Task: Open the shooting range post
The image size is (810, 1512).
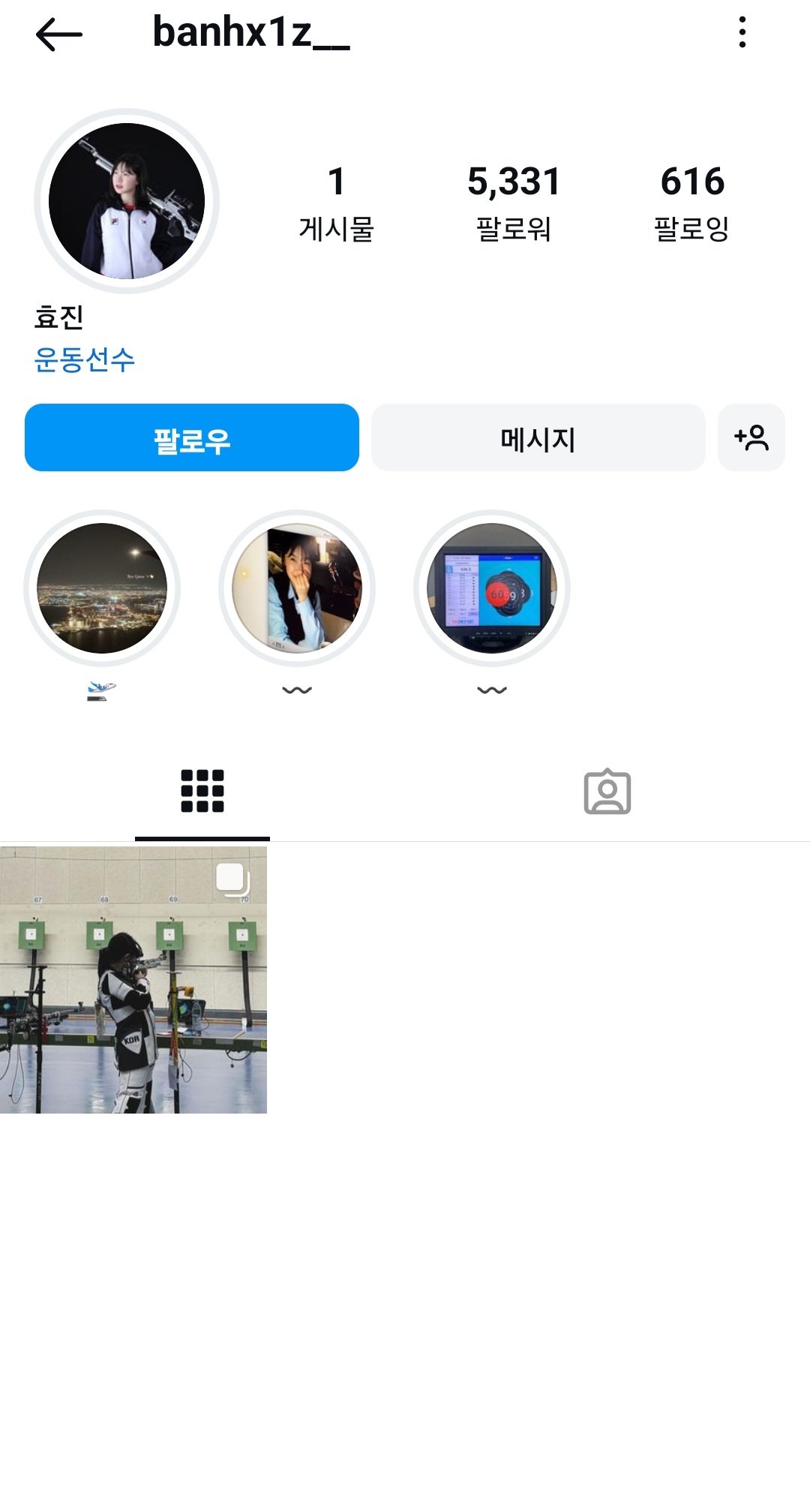Action: point(133,979)
